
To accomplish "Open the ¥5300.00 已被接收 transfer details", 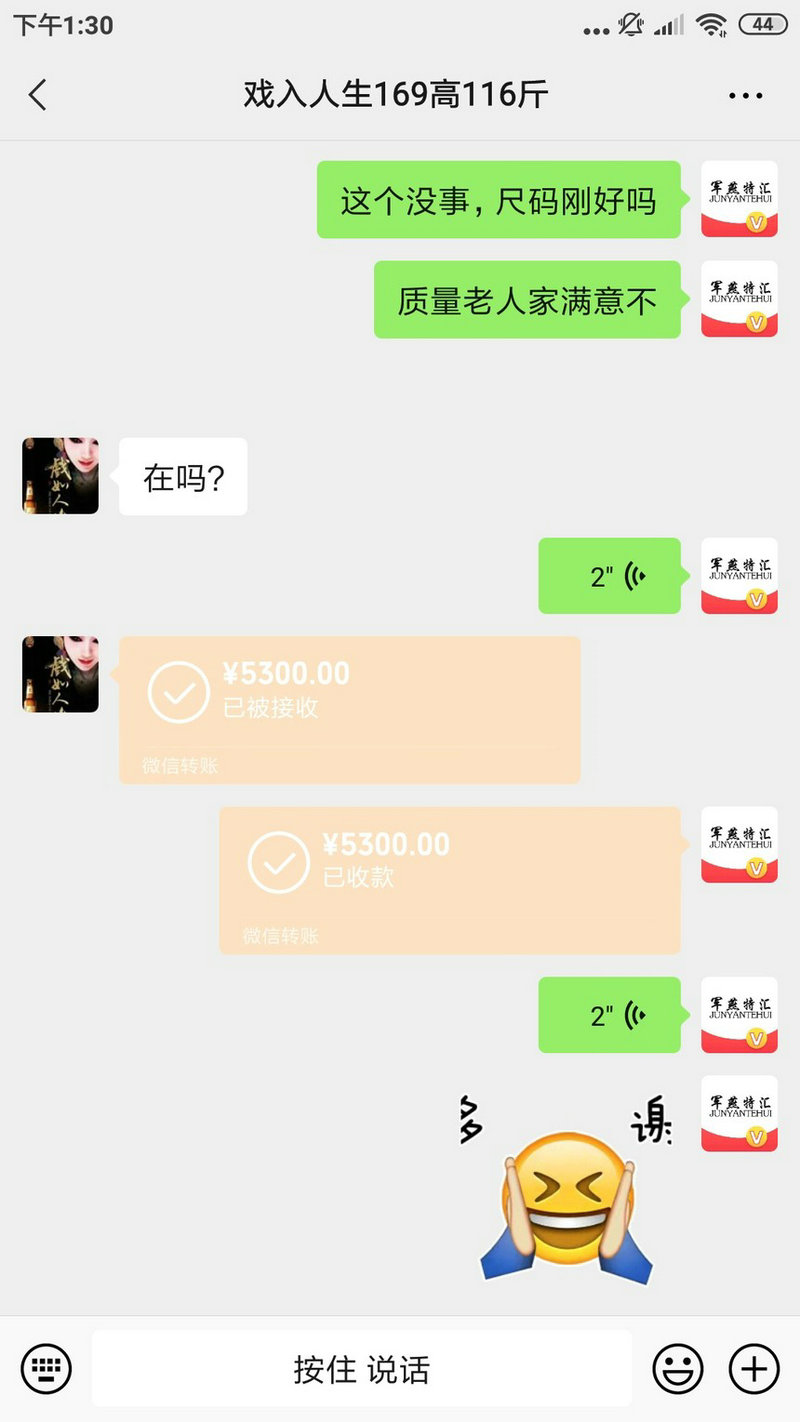I will point(349,709).
